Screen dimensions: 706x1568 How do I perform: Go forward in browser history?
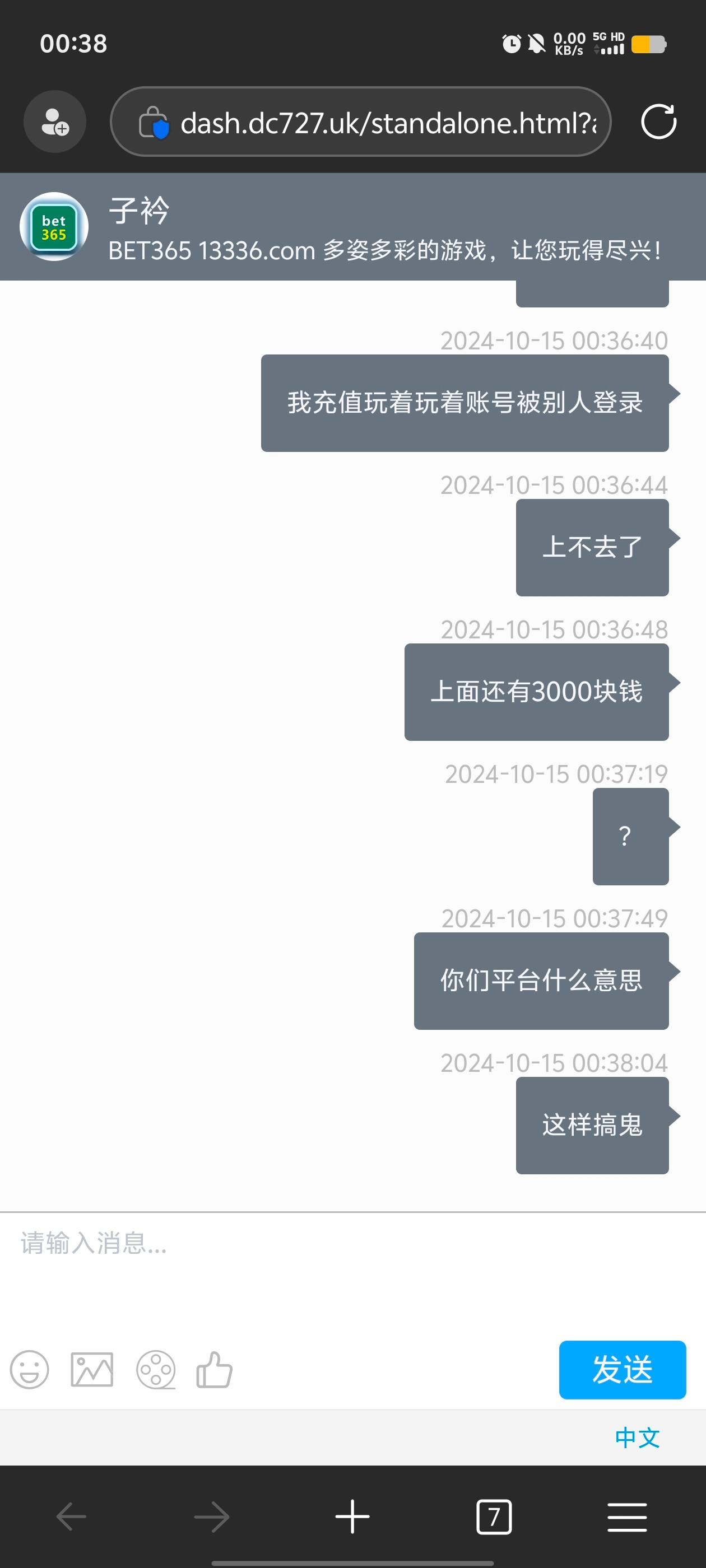[211, 1516]
